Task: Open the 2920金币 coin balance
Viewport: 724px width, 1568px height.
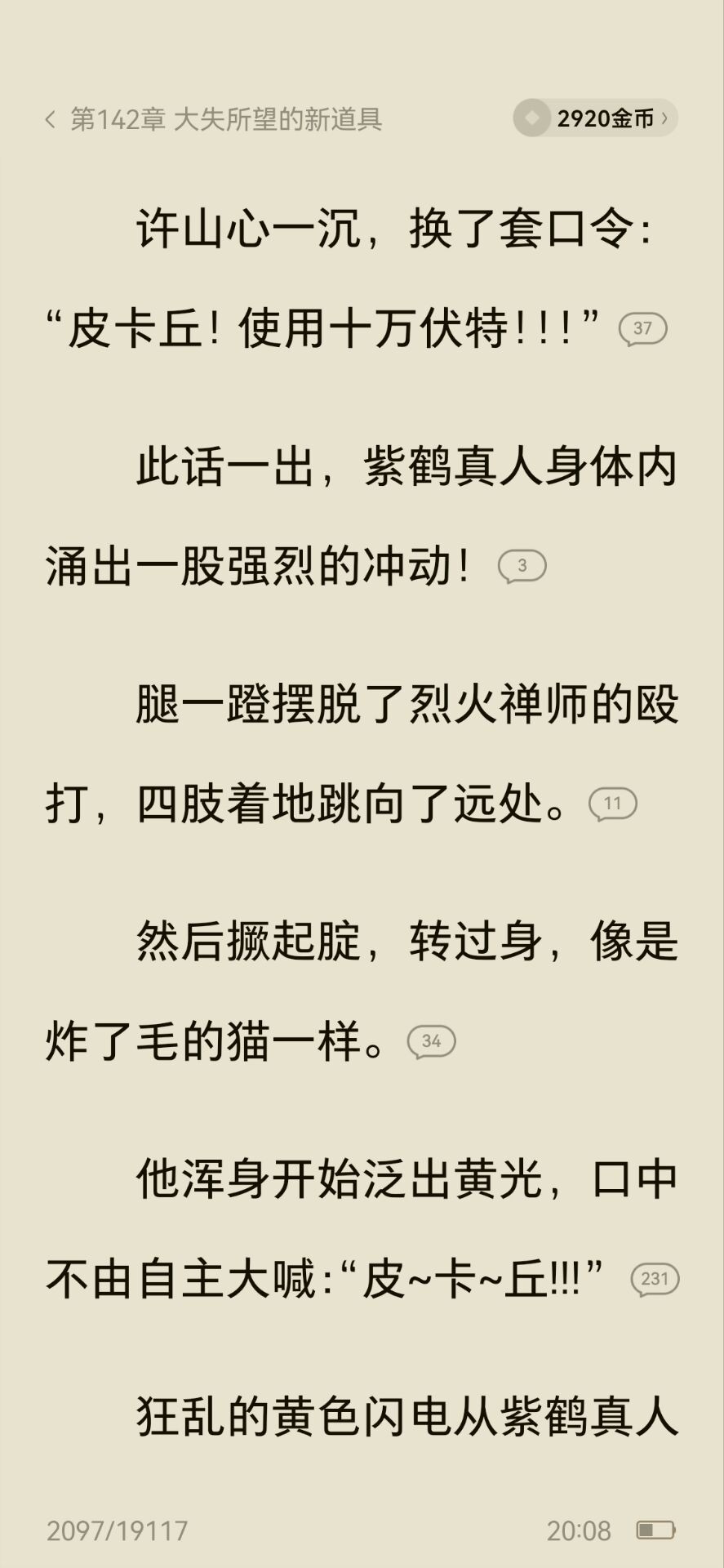Action: pos(595,119)
